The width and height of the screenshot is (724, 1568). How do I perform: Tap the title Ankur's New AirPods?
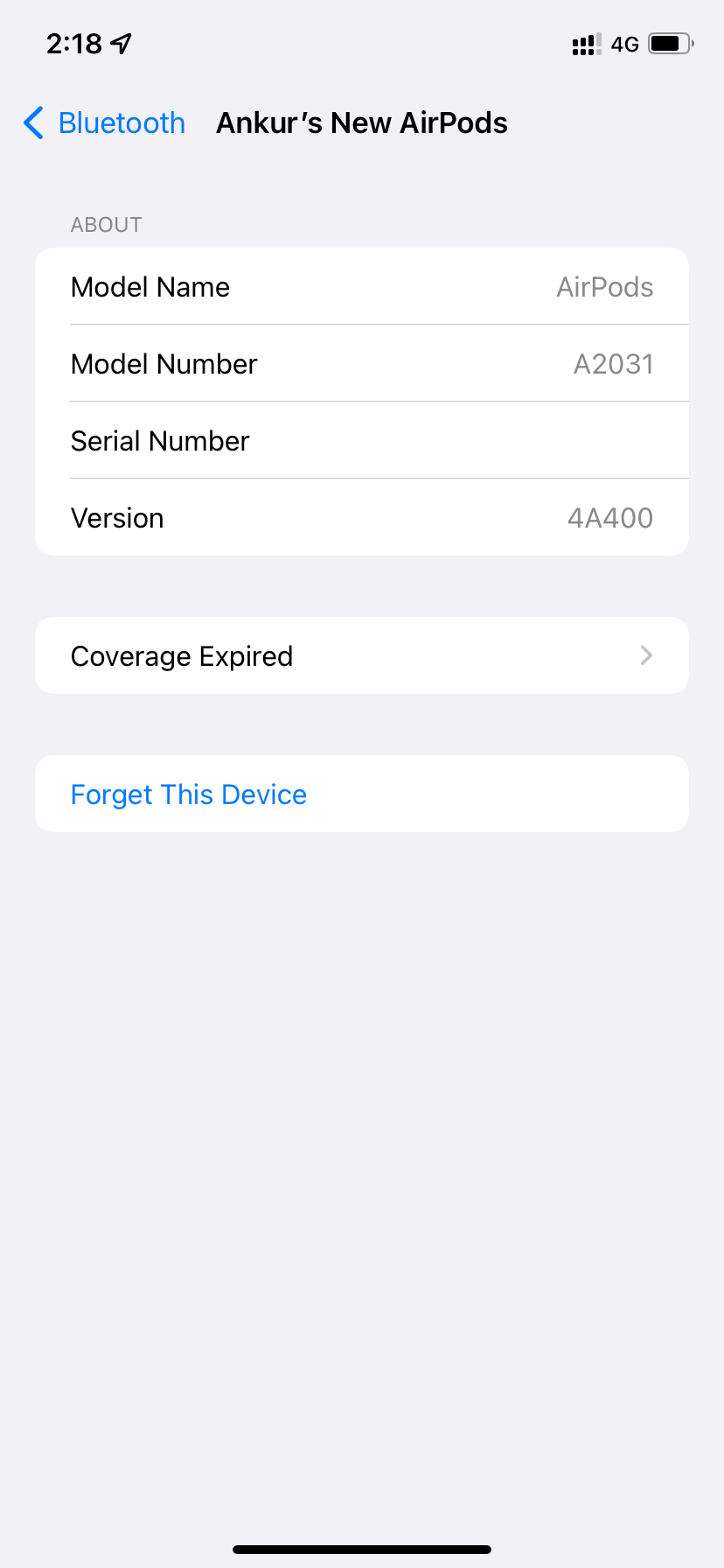pyautogui.click(x=361, y=122)
